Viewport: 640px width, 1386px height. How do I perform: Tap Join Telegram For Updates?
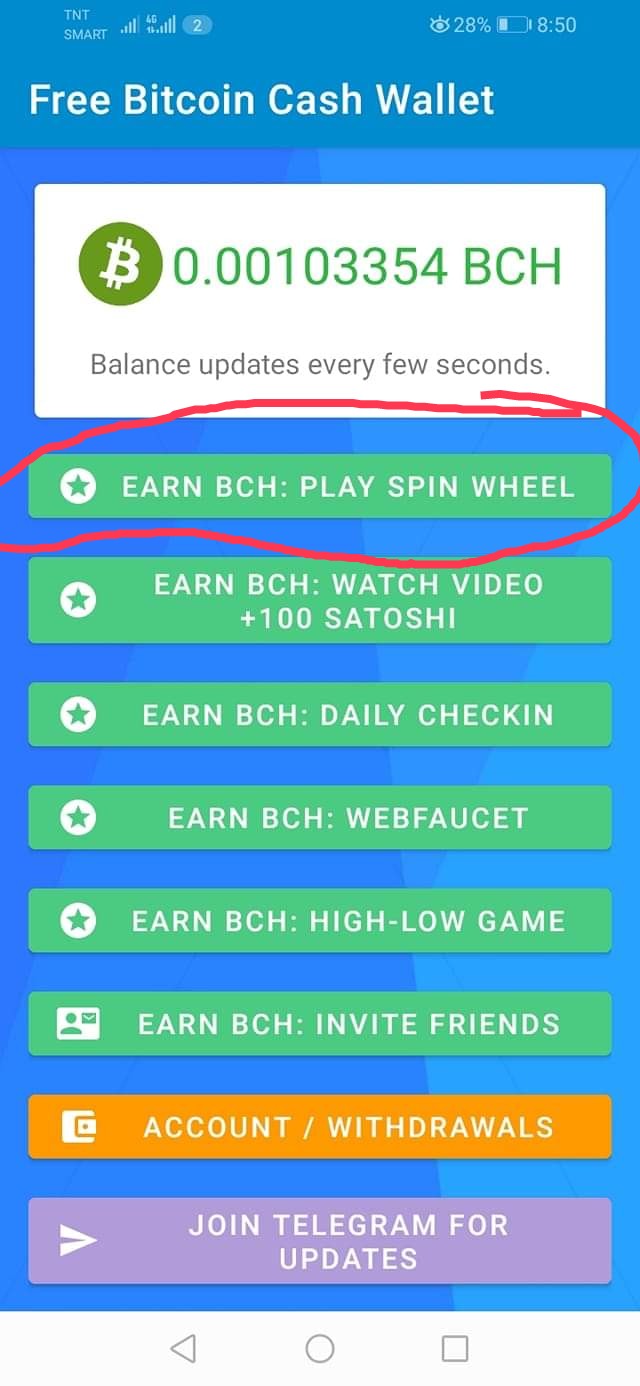320,1241
